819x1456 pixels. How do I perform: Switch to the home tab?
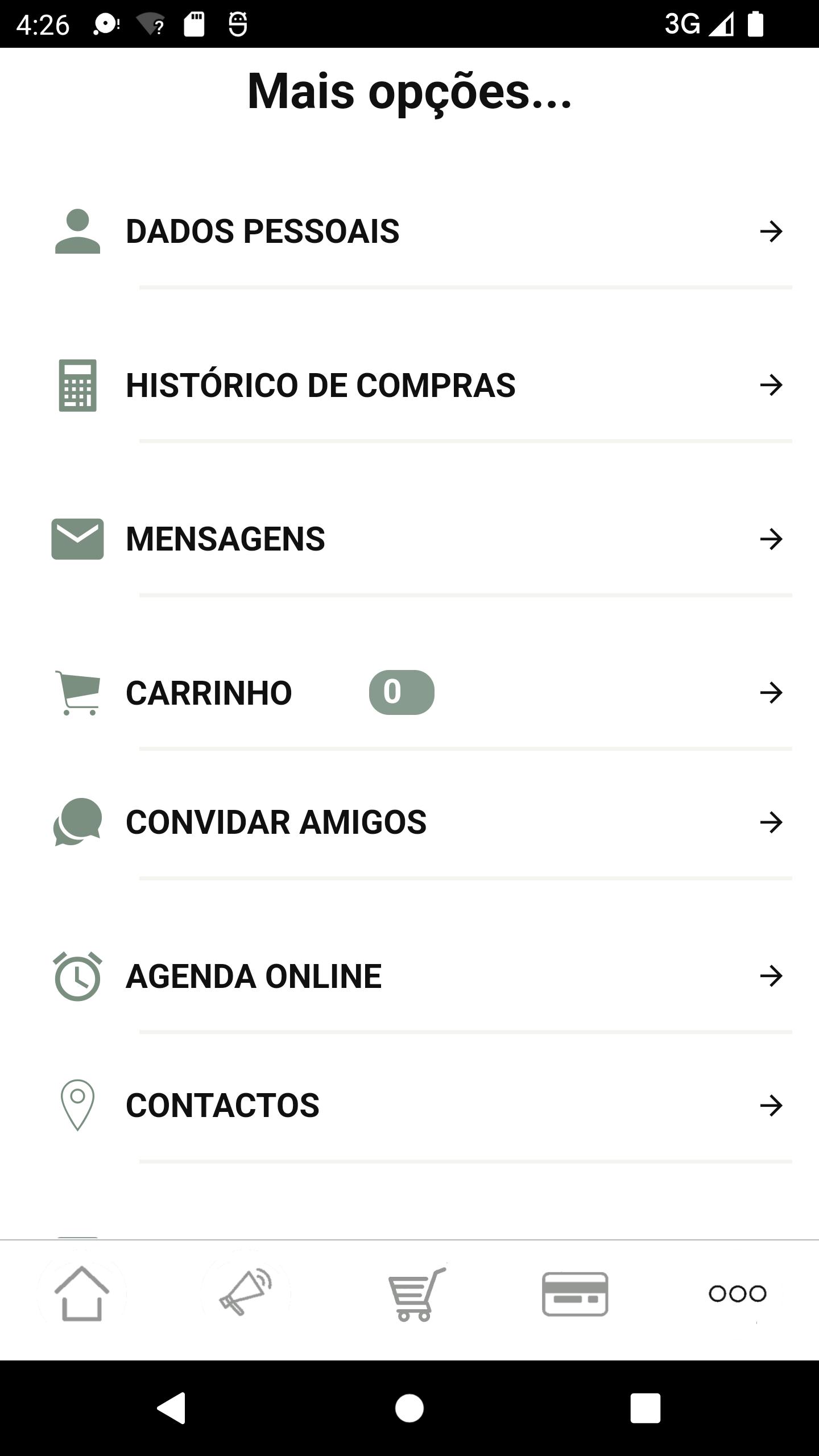(x=82, y=1294)
